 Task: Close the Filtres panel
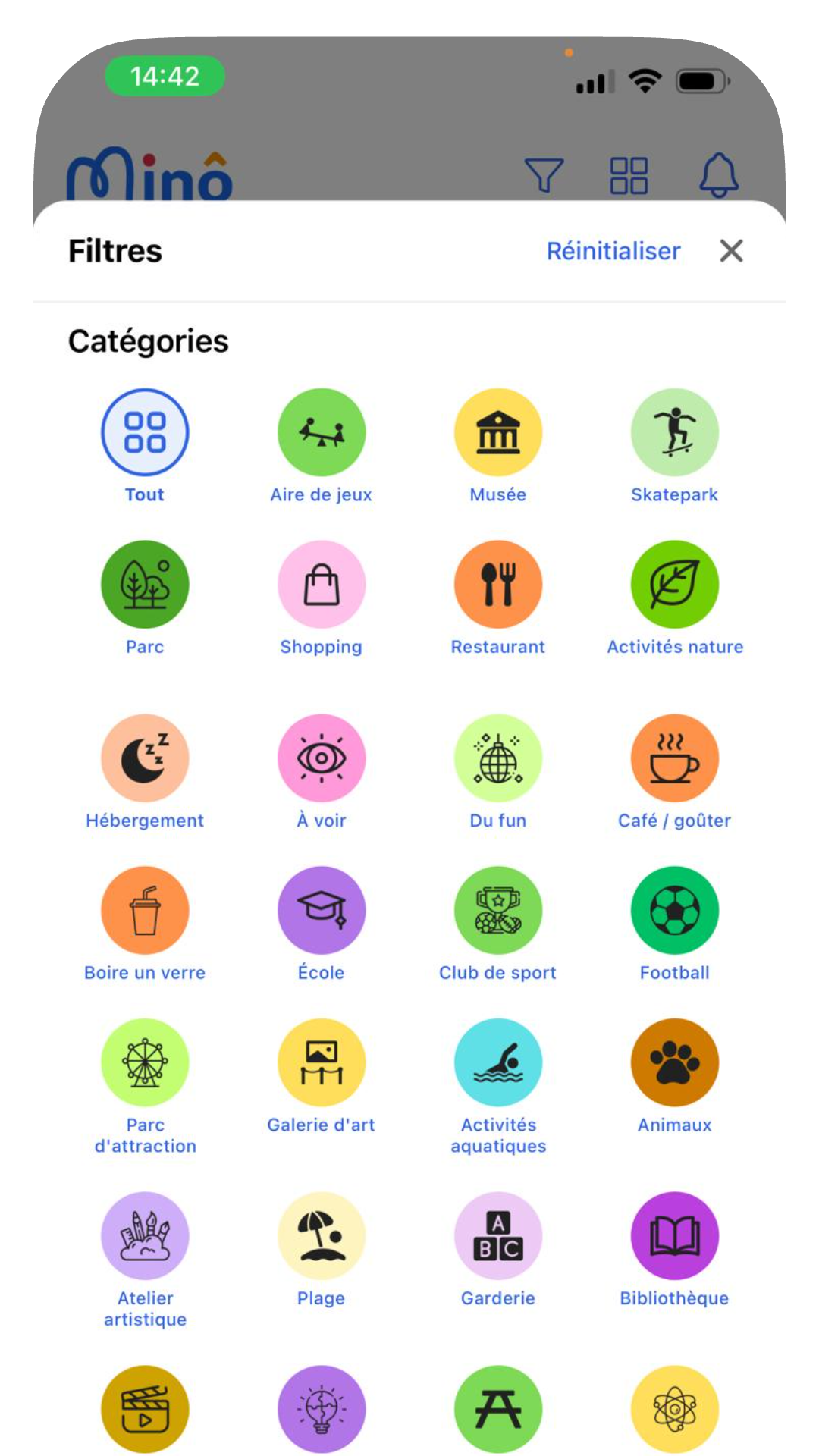click(x=731, y=251)
